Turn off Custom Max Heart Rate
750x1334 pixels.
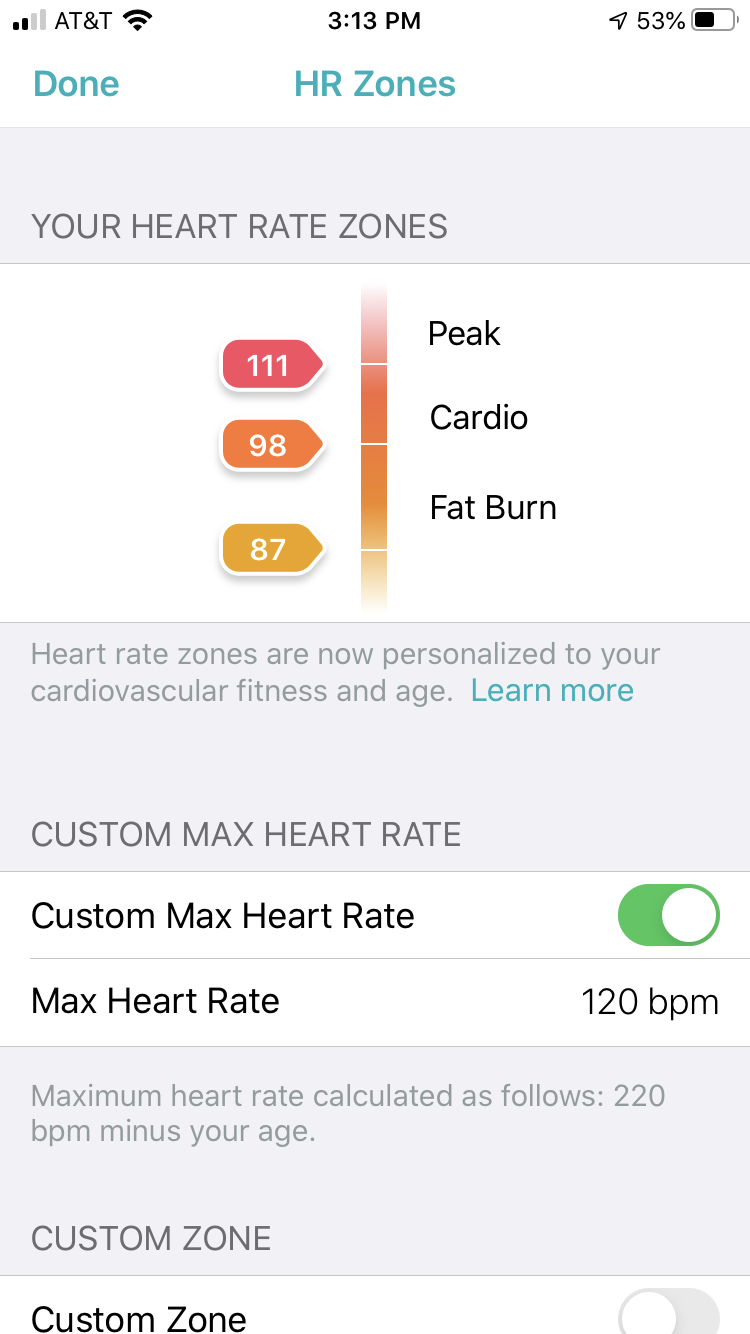(x=668, y=915)
